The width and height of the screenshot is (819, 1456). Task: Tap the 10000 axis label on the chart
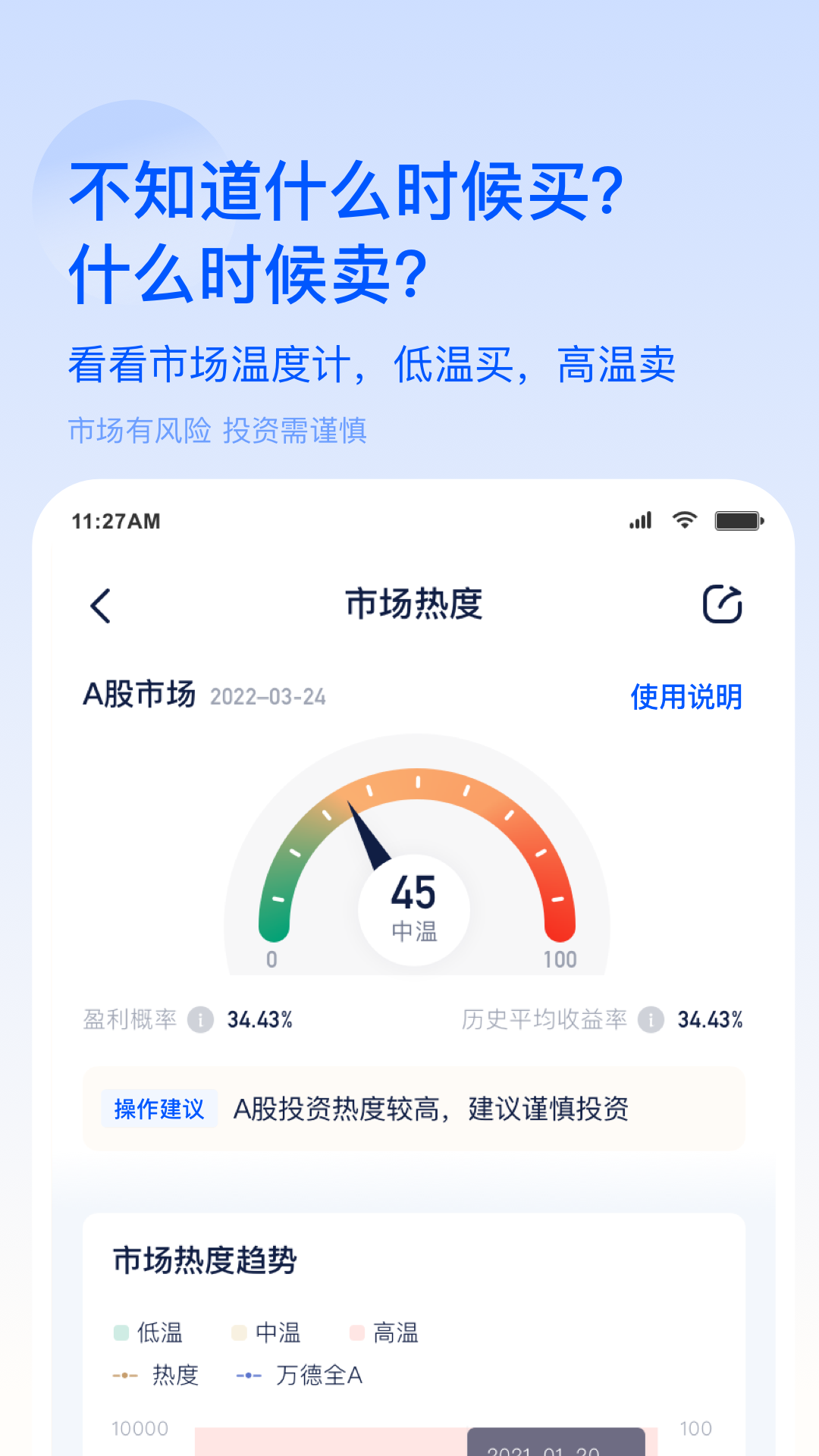(142, 1427)
